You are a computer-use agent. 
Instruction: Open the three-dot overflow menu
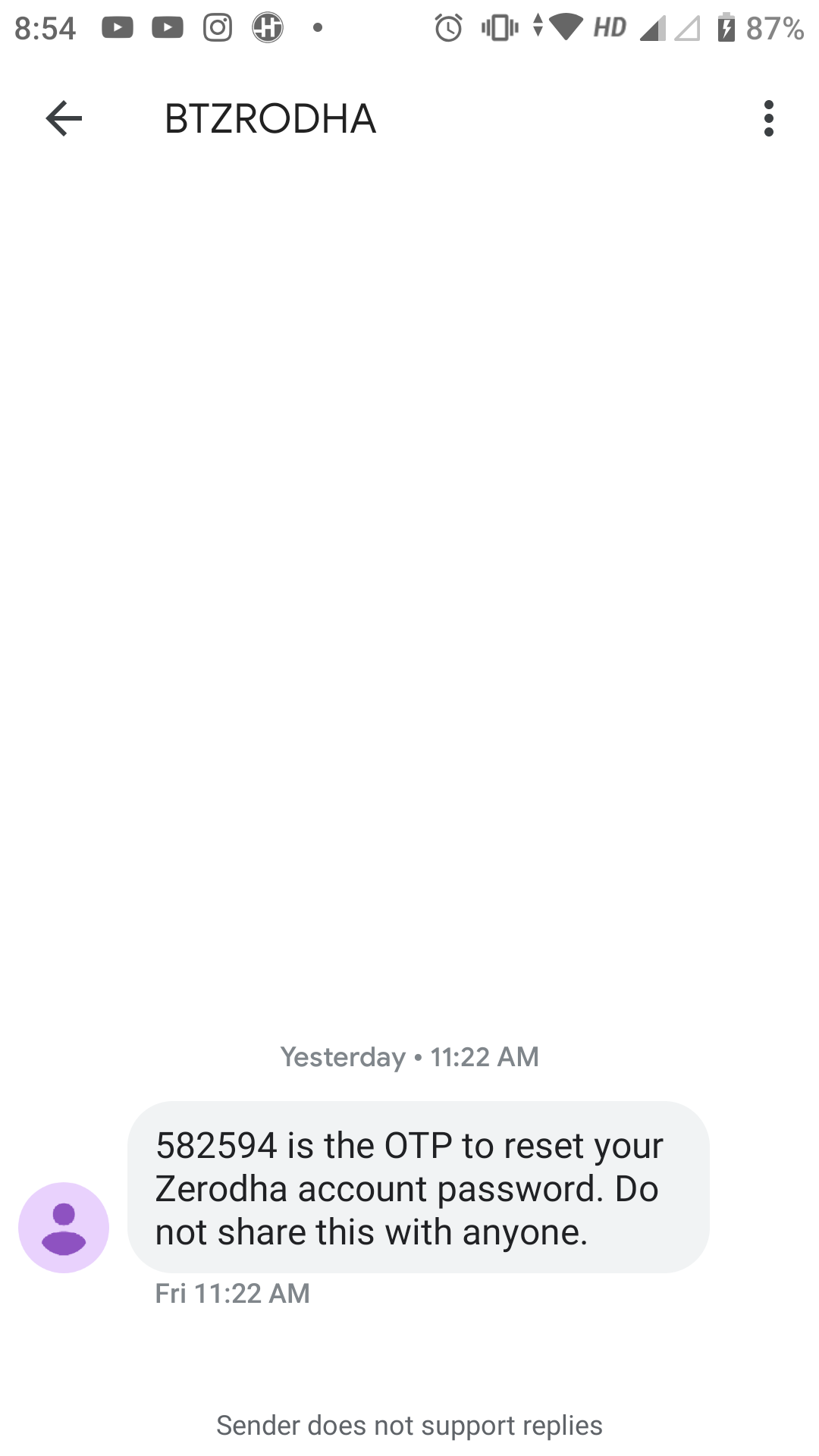pos(769,118)
